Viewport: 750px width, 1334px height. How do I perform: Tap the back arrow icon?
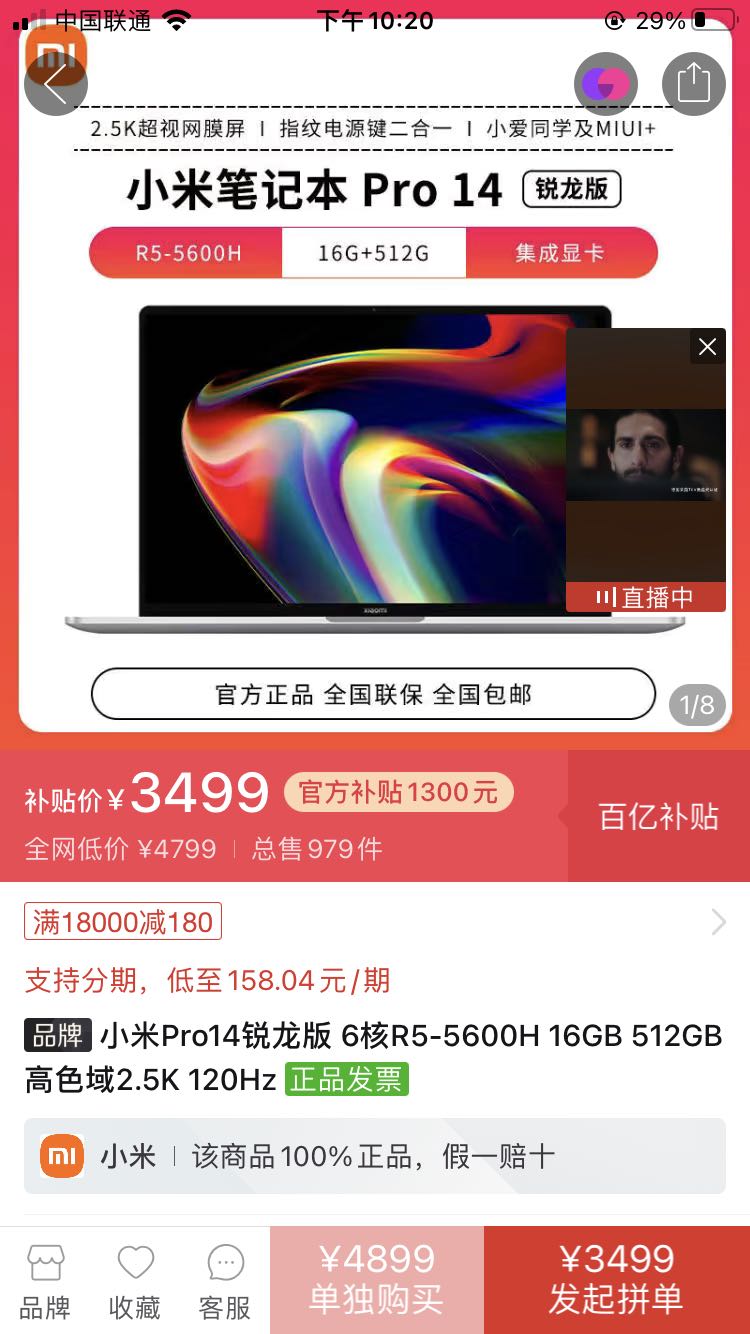point(55,84)
